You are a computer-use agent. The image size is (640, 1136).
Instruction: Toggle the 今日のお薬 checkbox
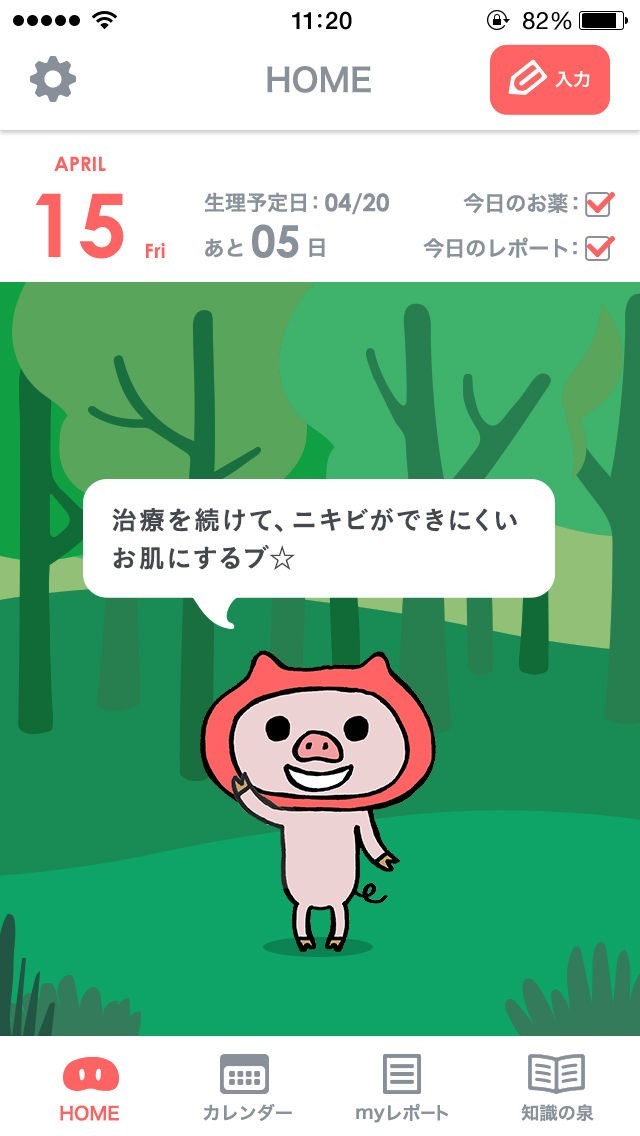[599, 204]
